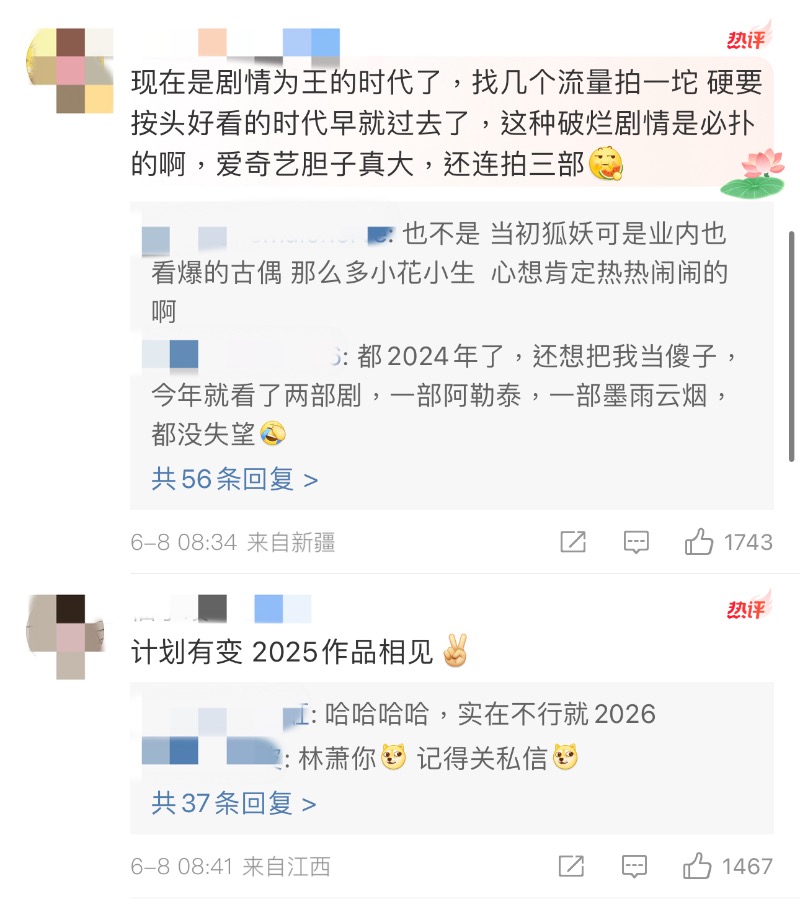Open avatar of the 剧情为王 commenter
Viewport: 800px width, 907px height.
(69, 70)
